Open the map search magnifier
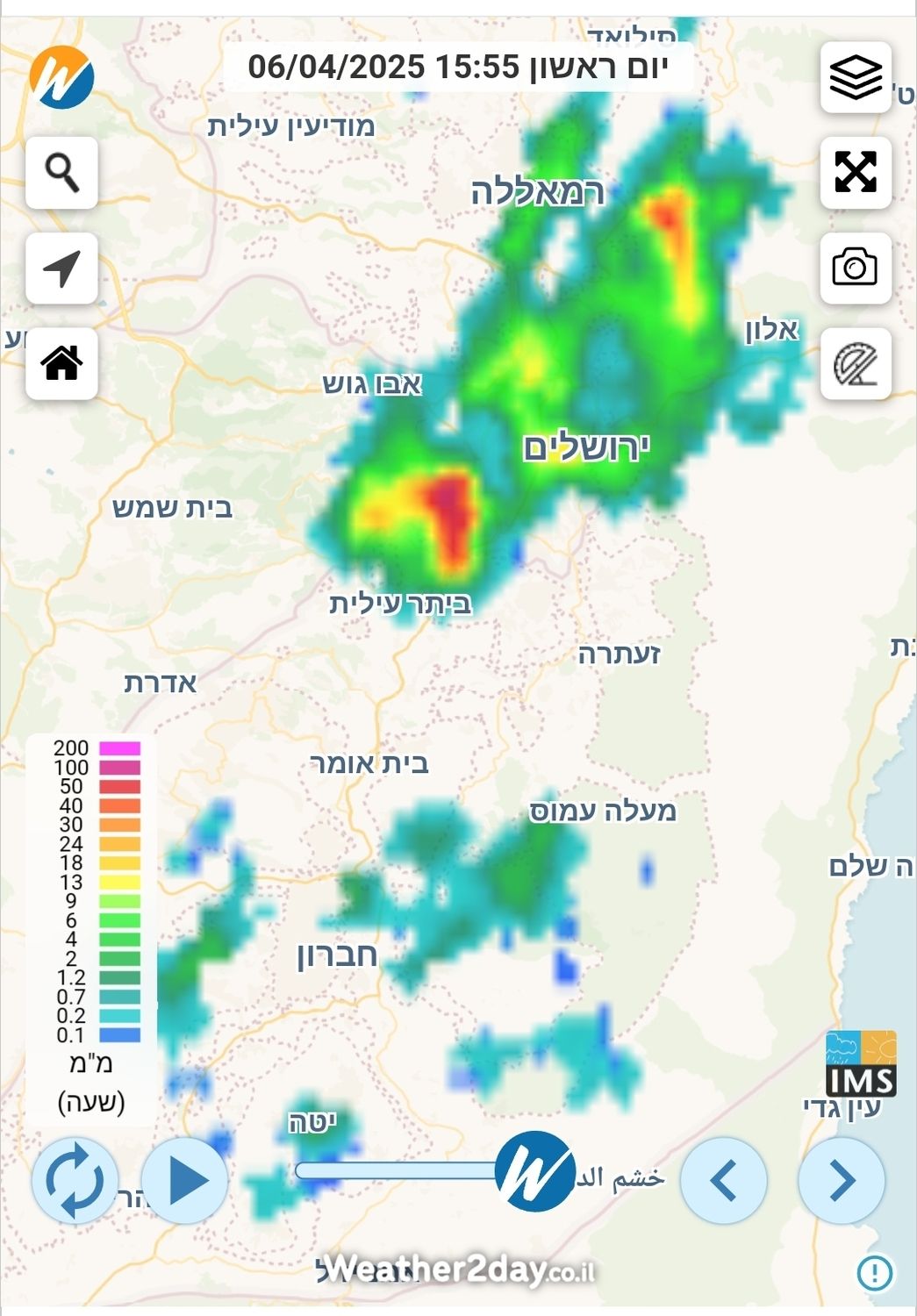Viewport: 917px width, 1316px height. (61, 172)
